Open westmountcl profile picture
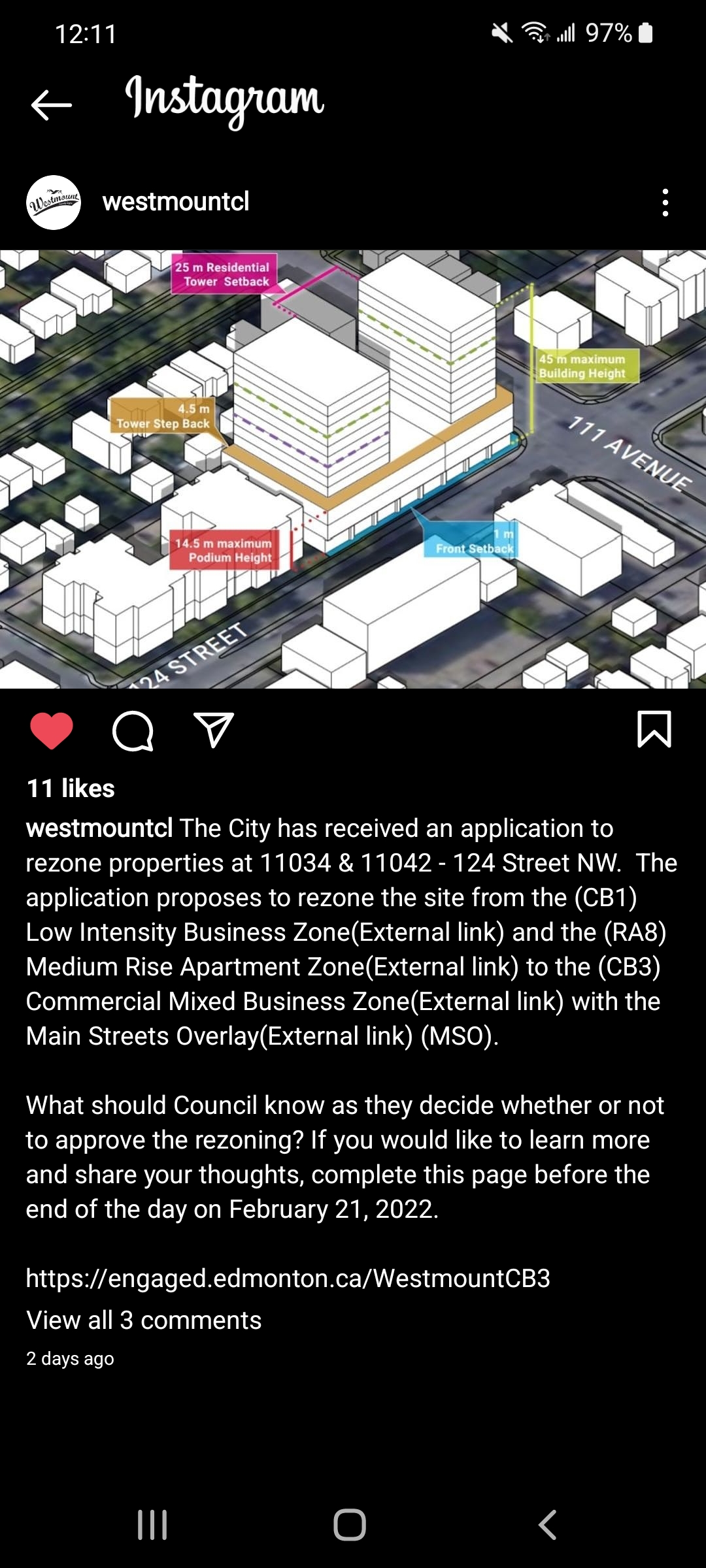The height and width of the screenshot is (1568, 706). click(54, 203)
